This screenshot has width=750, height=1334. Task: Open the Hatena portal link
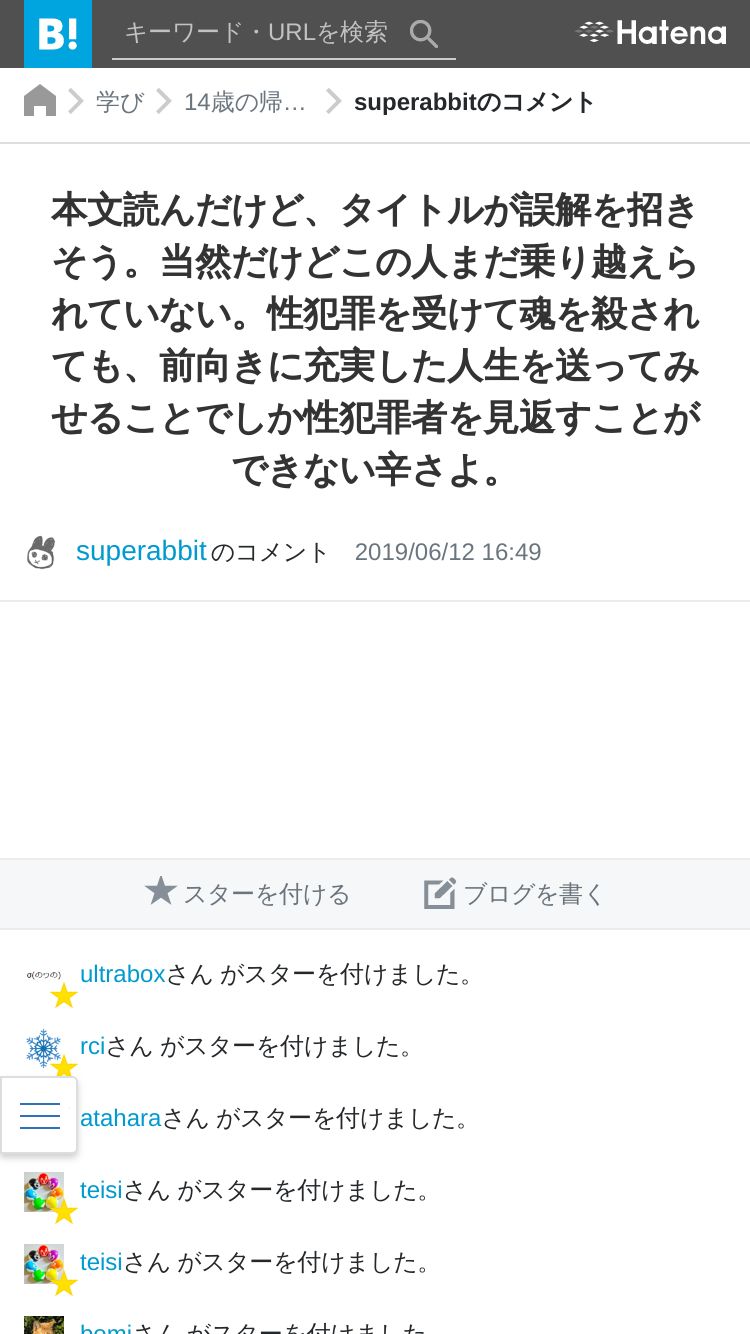[x=652, y=33]
